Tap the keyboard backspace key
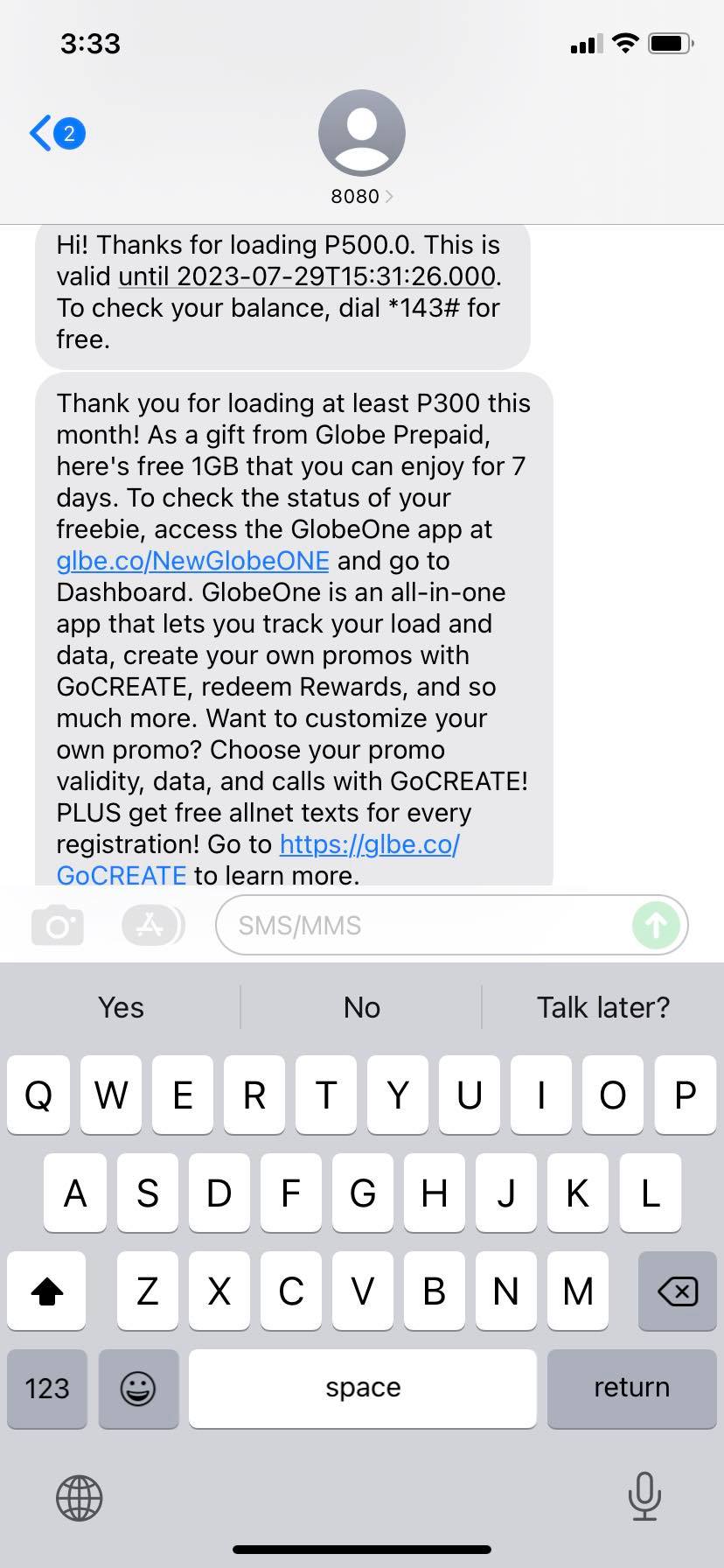 click(677, 1291)
